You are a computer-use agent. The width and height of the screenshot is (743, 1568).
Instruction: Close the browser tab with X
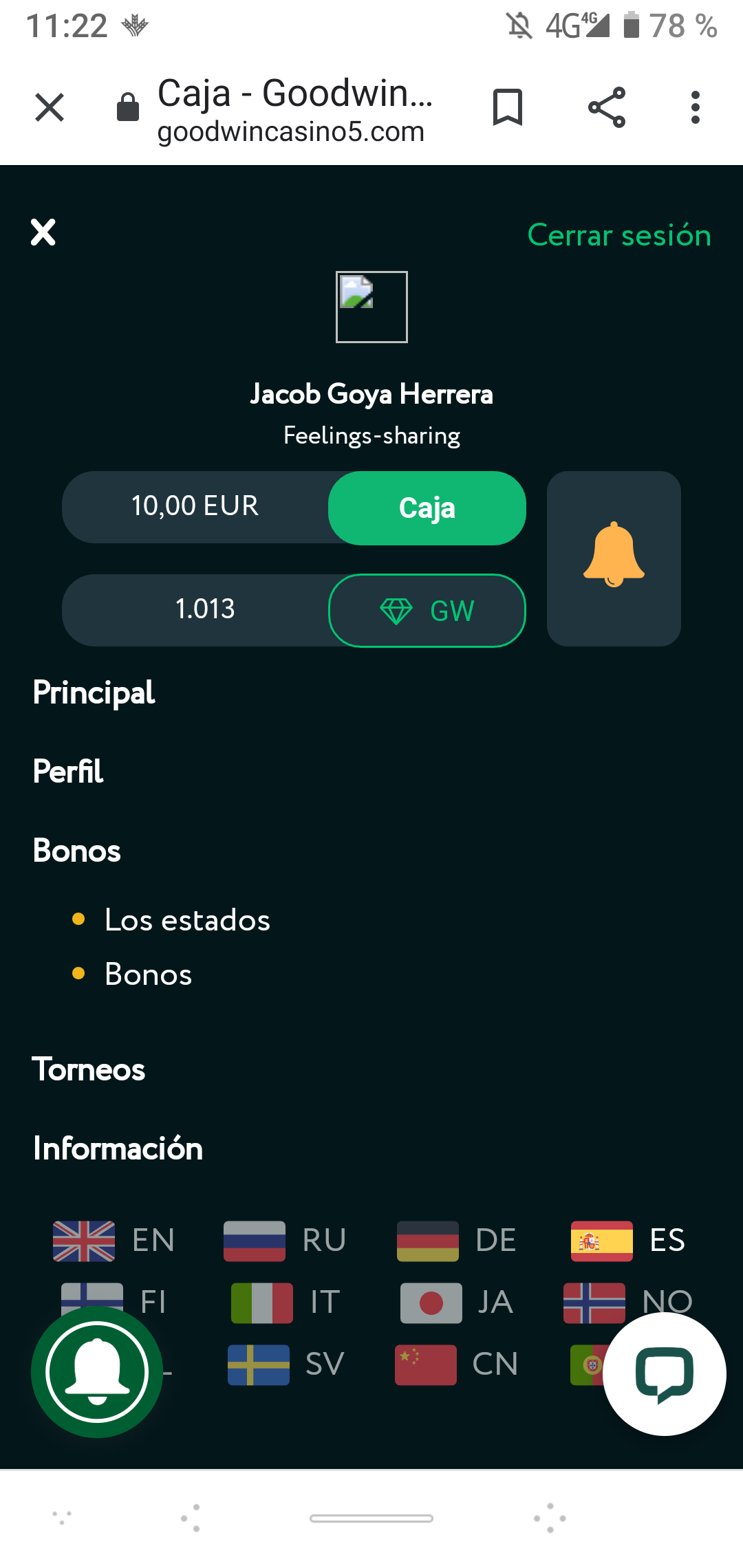[50, 108]
